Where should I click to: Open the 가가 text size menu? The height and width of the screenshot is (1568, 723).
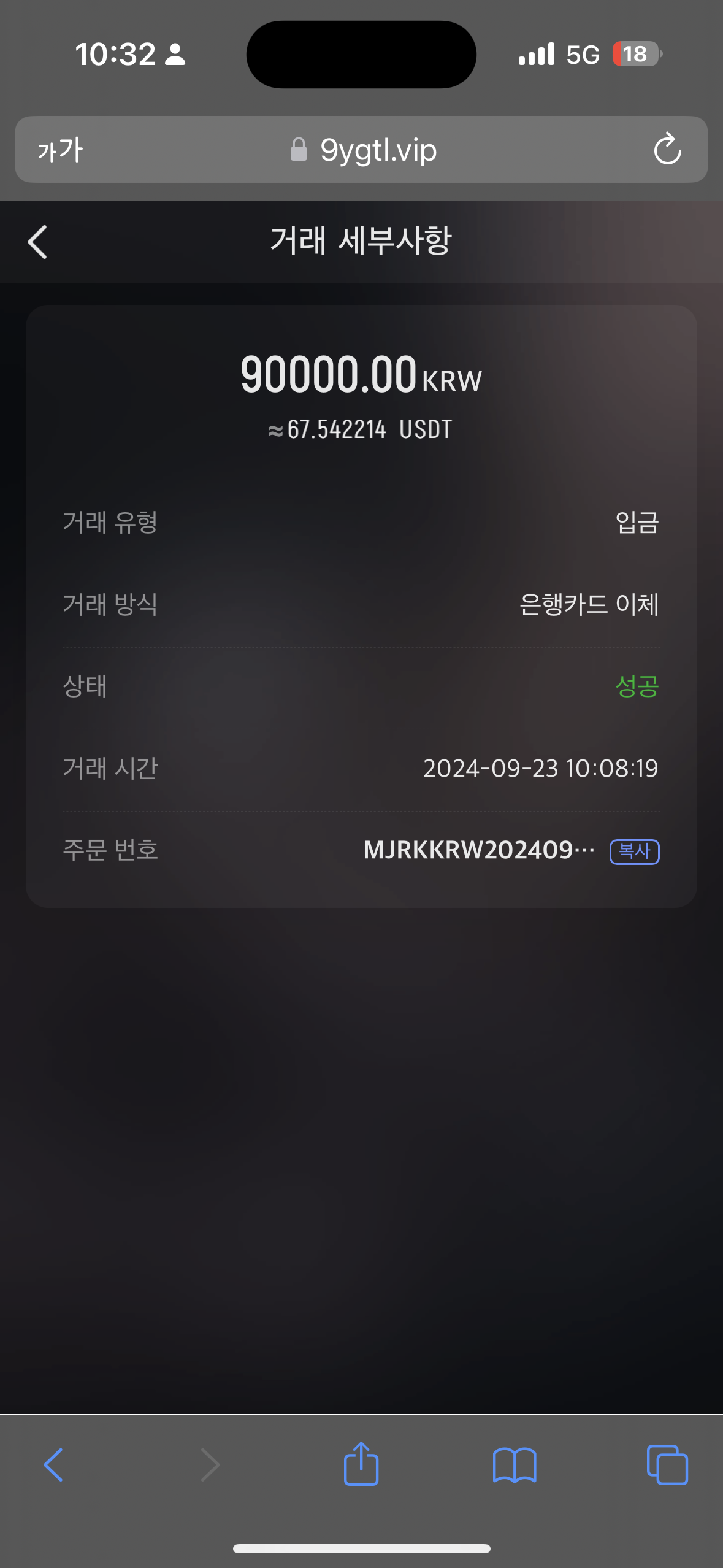(60, 150)
